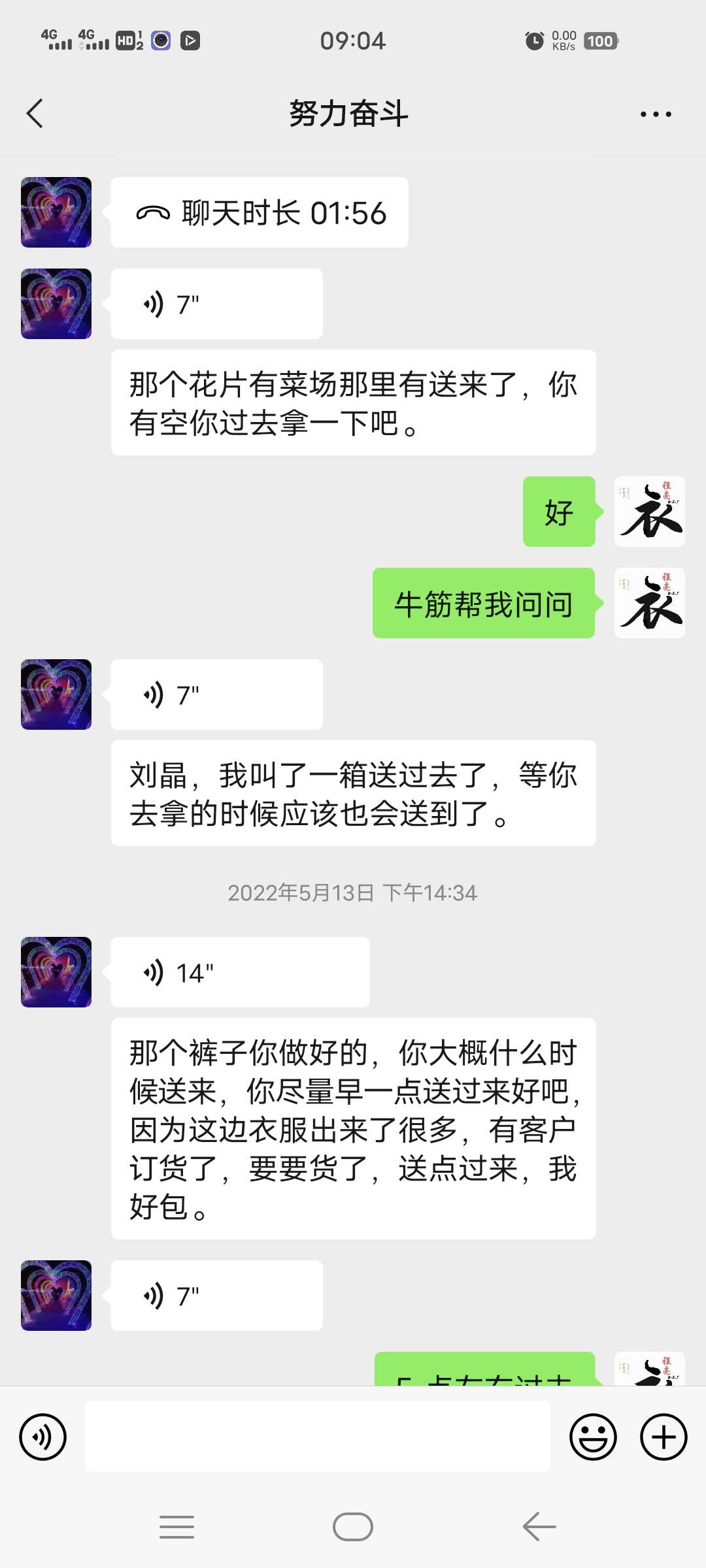Open the contact's avatar beside the call record
The width and height of the screenshot is (706, 1568).
tap(56, 213)
